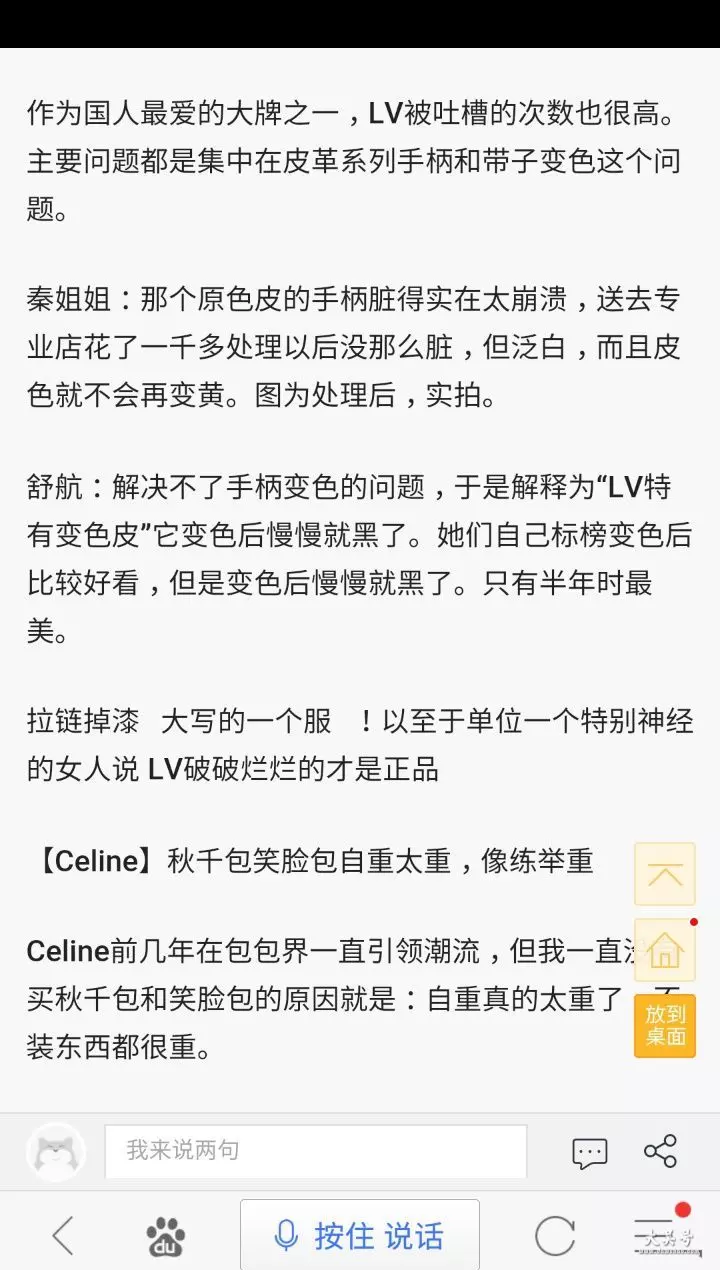Refresh the page
The width and height of the screenshot is (720, 1270).
[555, 1236]
